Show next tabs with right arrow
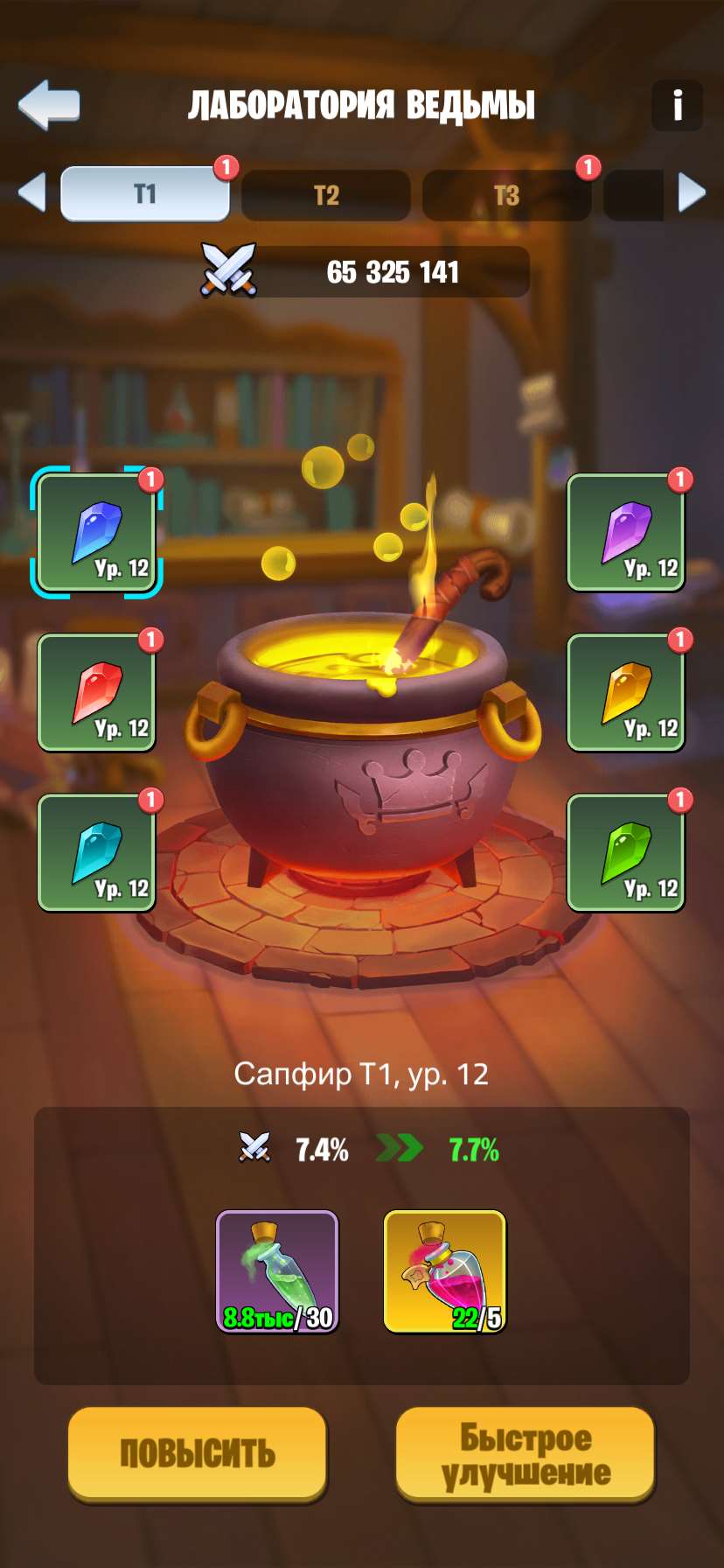724x1568 pixels. click(691, 193)
